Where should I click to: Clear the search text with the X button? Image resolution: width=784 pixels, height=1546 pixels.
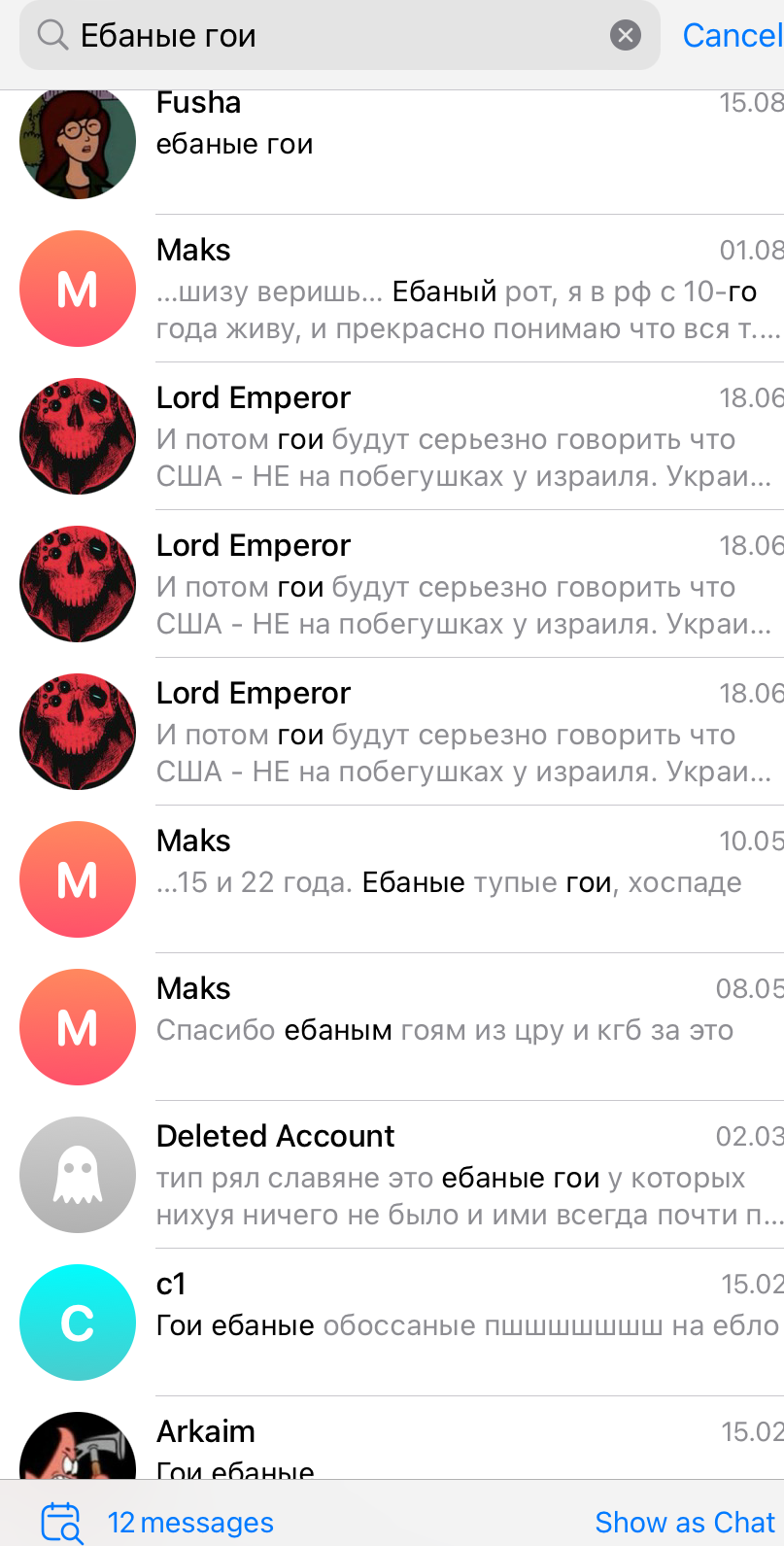coord(626,36)
